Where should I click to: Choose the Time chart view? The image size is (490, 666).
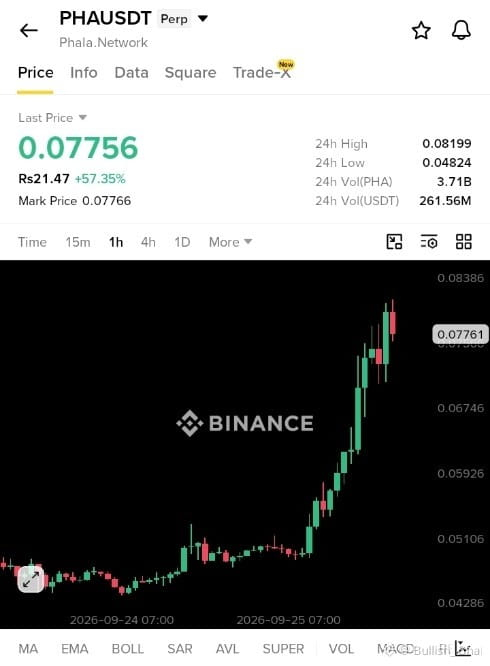pos(32,242)
